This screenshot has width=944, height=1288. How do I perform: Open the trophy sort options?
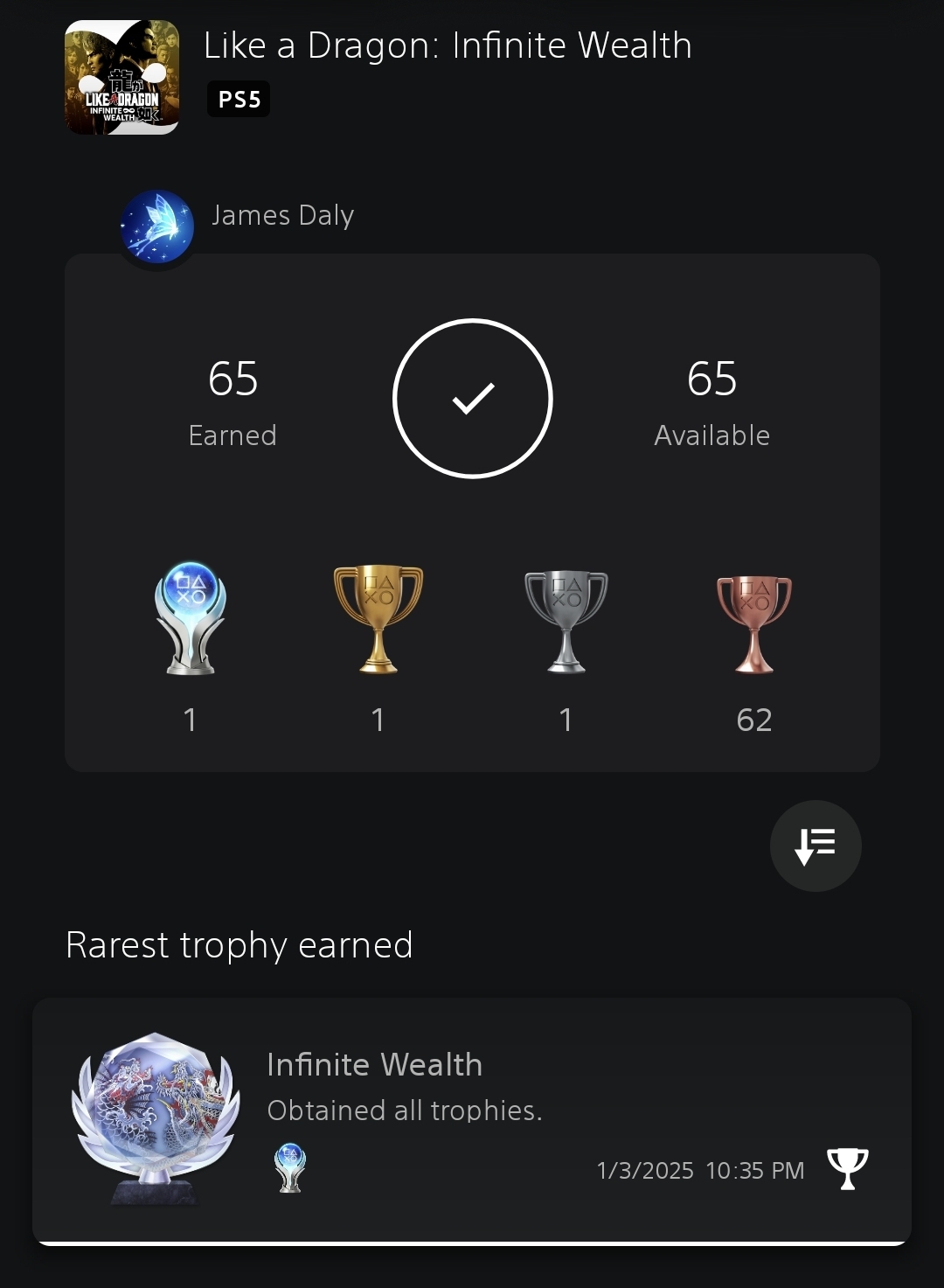click(x=815, y=846)
